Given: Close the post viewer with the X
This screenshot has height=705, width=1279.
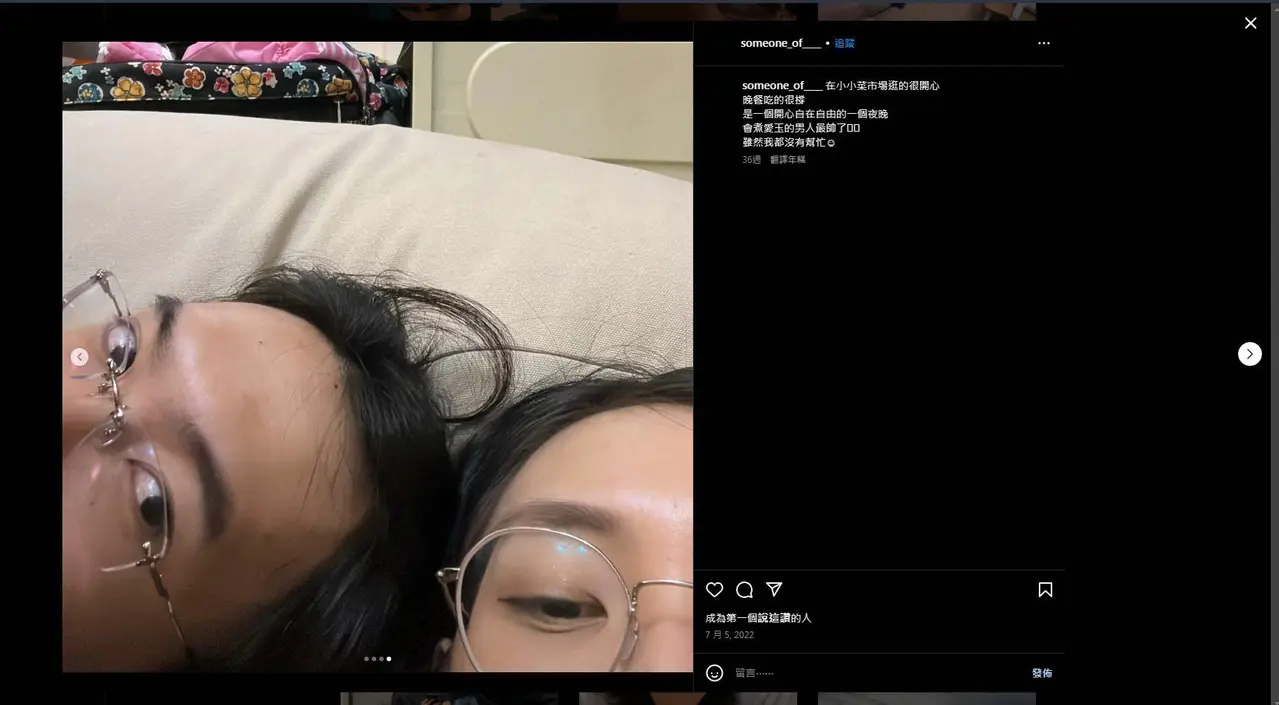Looking at the screenshot, I should tap(1250, 23).
